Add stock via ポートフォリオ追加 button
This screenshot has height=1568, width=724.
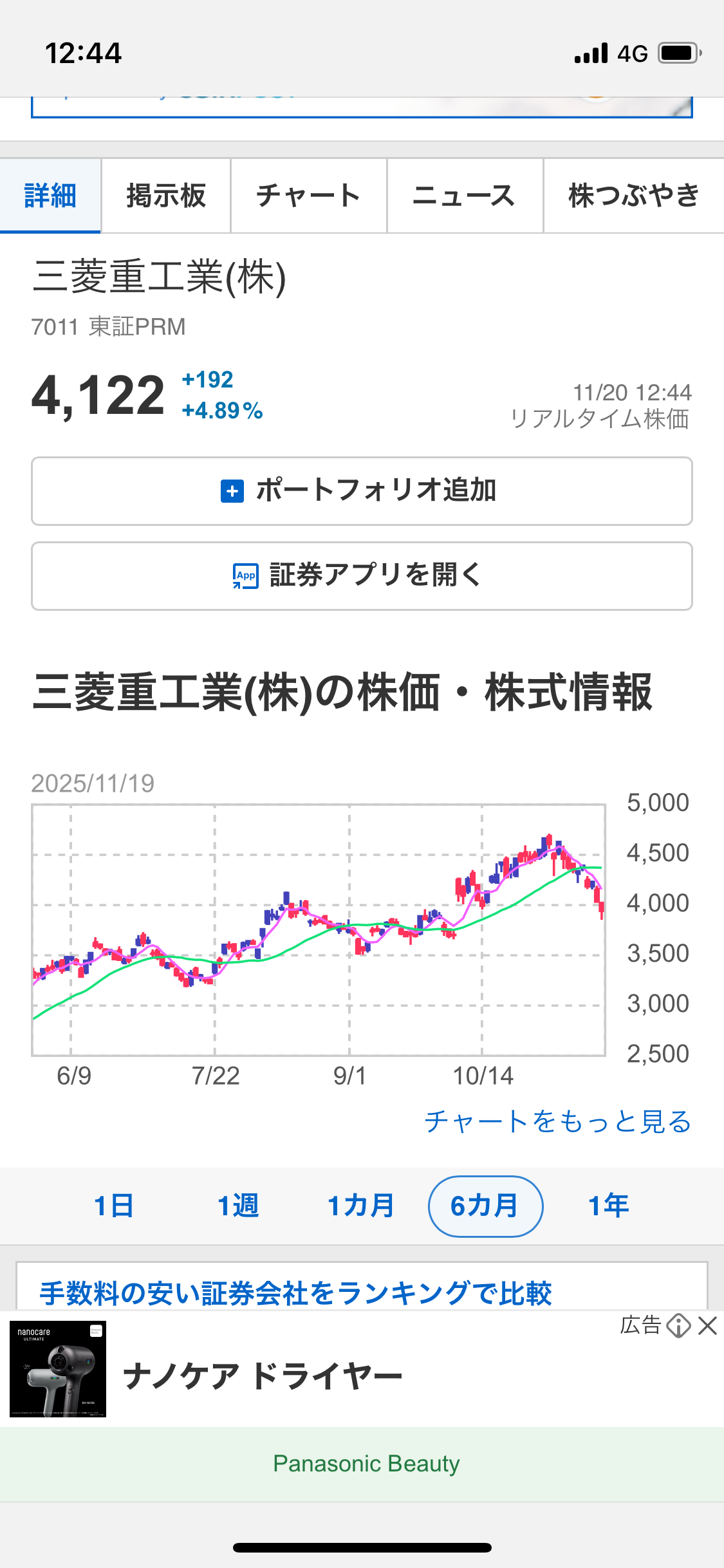[362, 491]
